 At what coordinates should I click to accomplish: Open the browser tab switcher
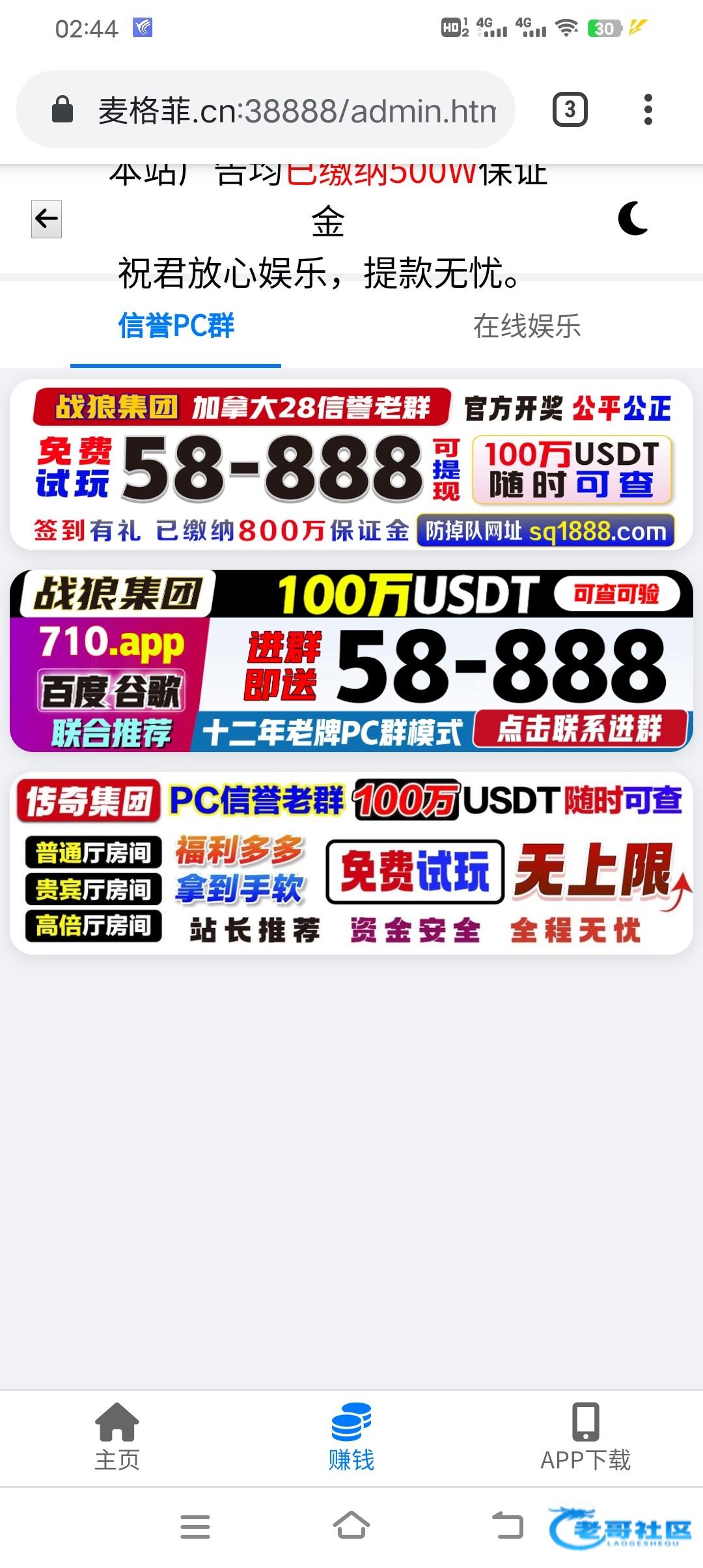(x=570, y=109)
